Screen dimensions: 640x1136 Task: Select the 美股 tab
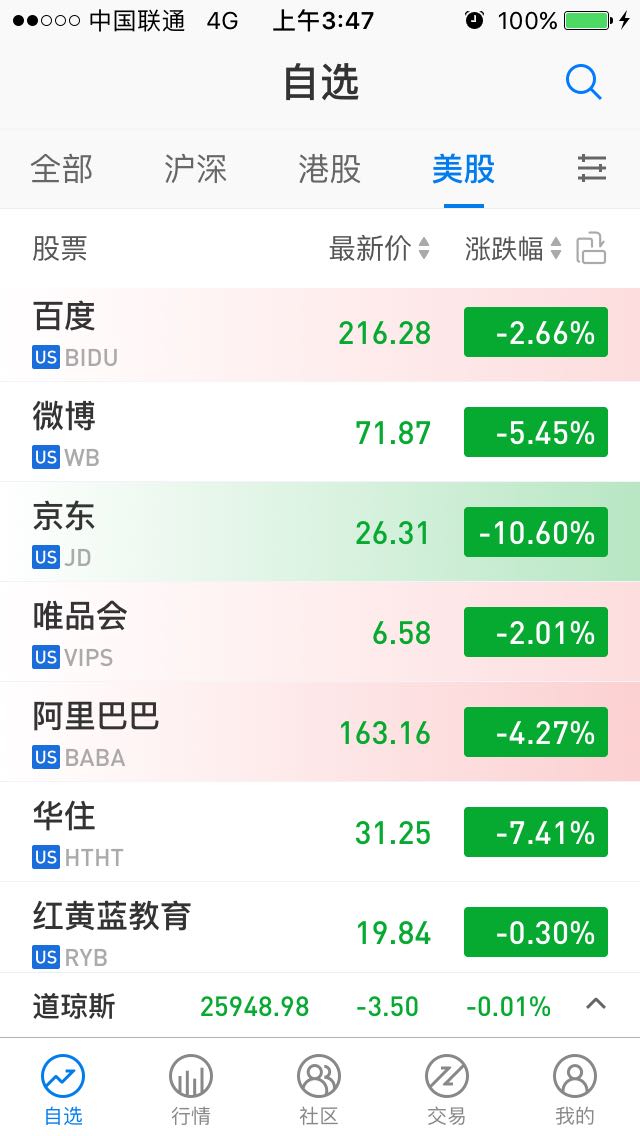click(x=463, y=170)
